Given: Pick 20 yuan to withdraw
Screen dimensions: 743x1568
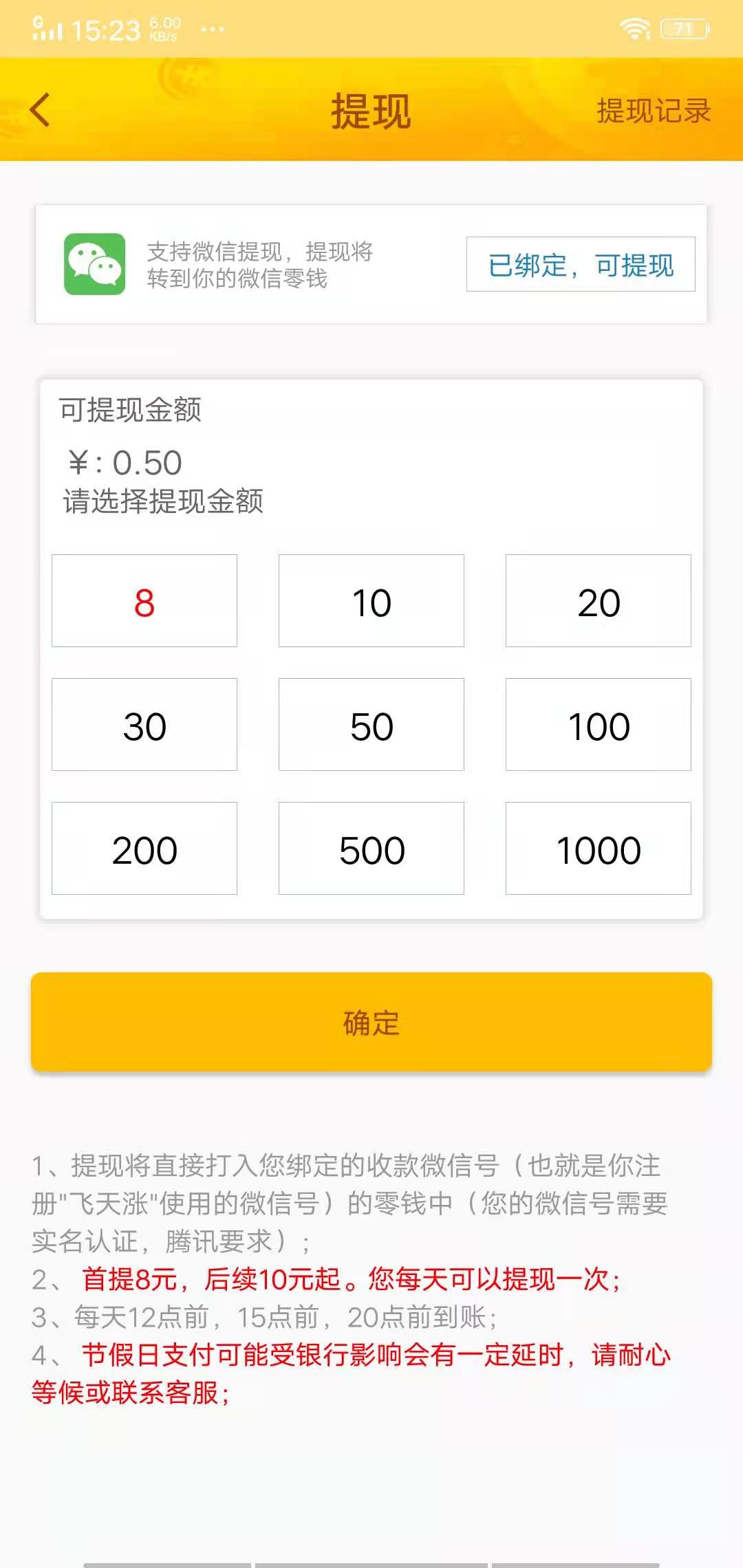Looking at the screenshot, I should pyautogui.click(x=599, y=601).
